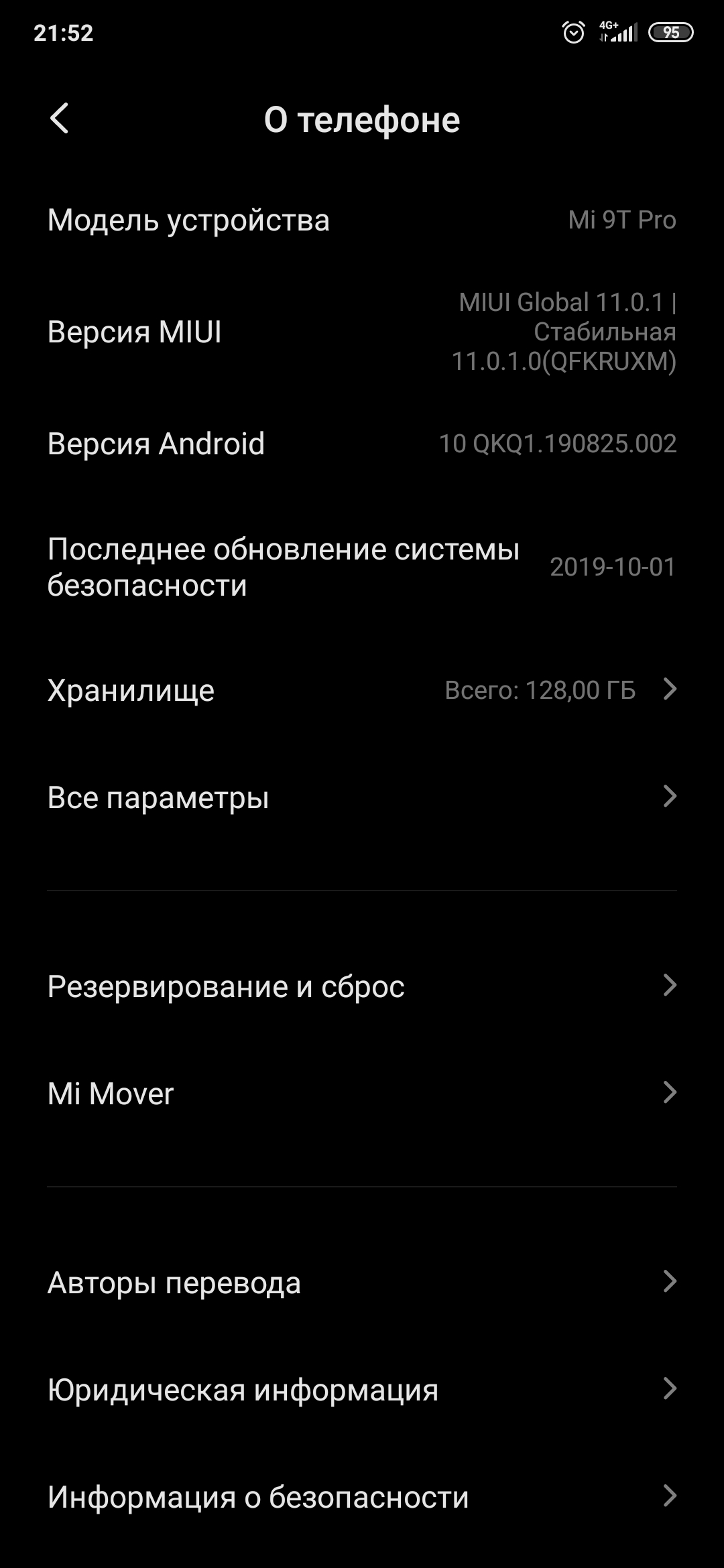Tap the Модель устройства row
Image resolution: width=724 pixels, height=1568 pixels.
(362, 220)
